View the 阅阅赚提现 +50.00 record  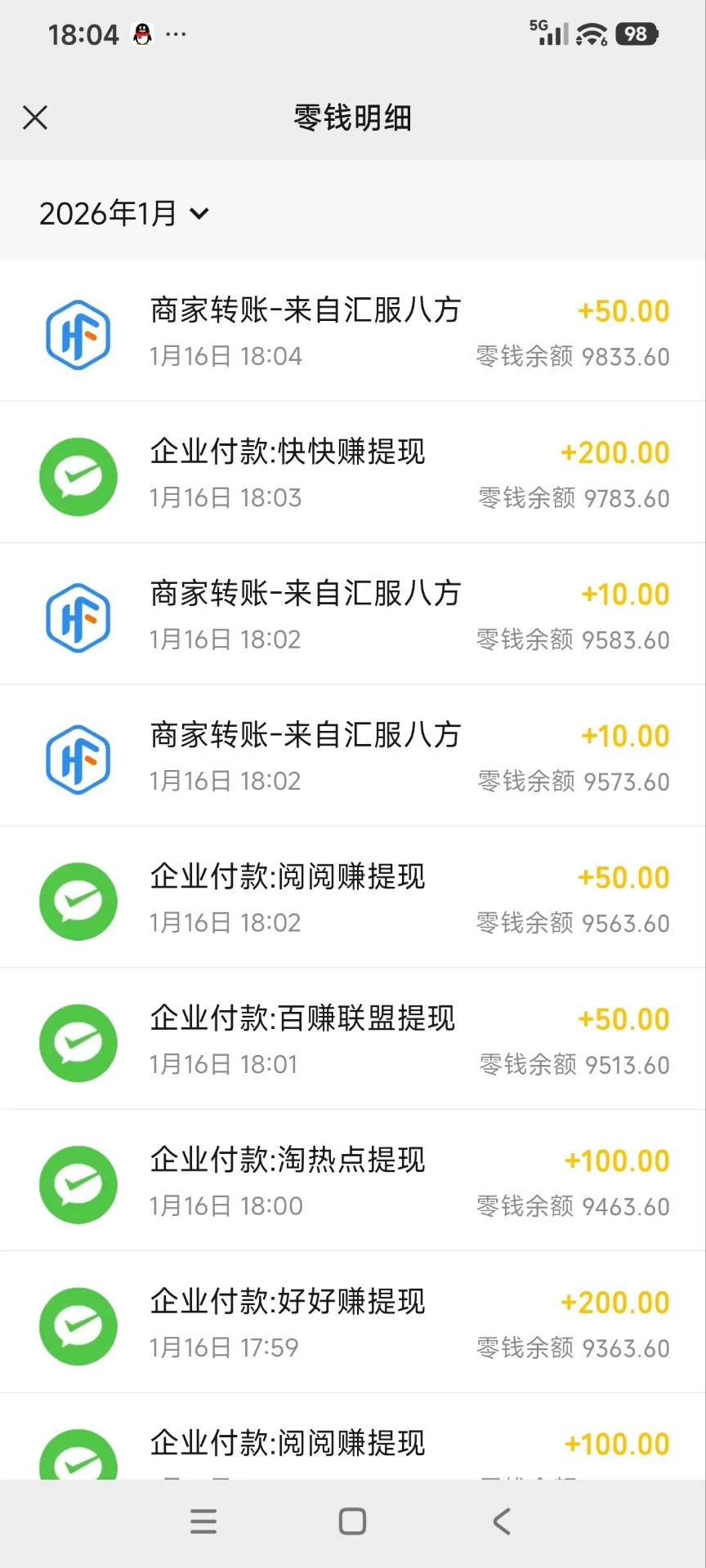(x=353, y=898)
